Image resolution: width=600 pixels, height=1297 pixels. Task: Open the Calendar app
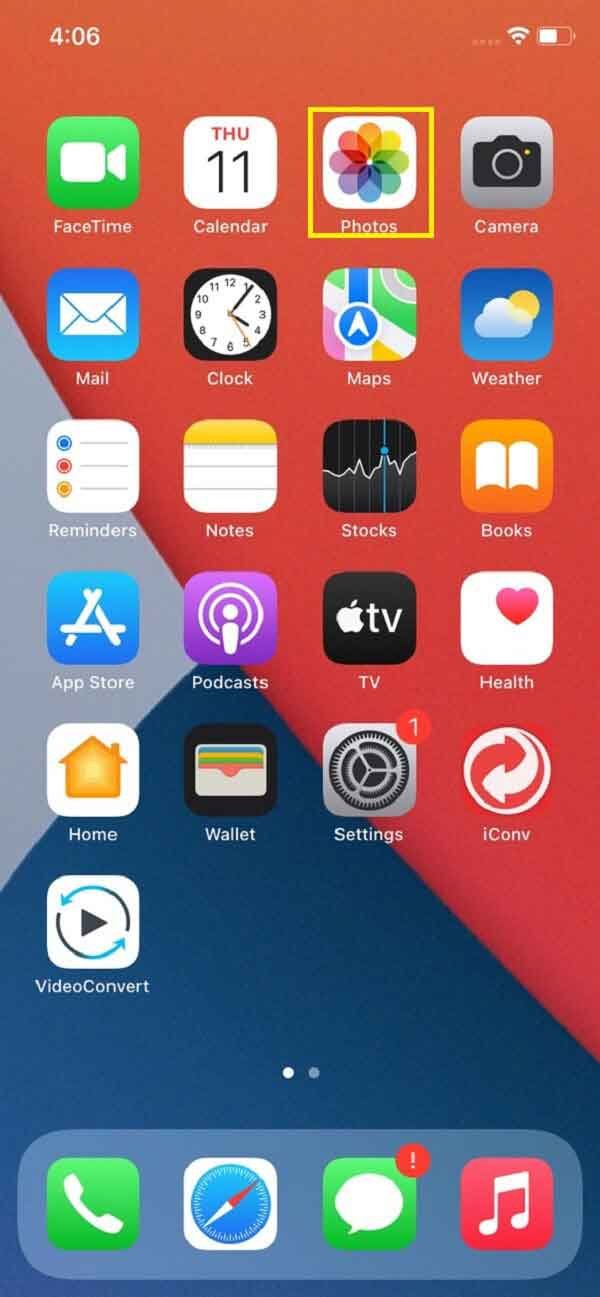[230, 162]
